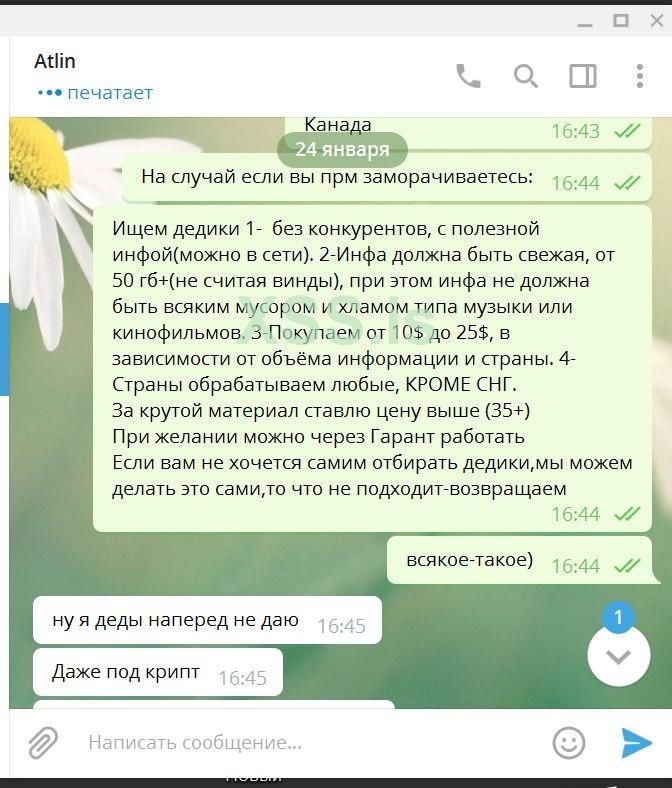The width and height of the screenshot is (672, 788).
Task: Search within this chat
Action: point(525,76)
